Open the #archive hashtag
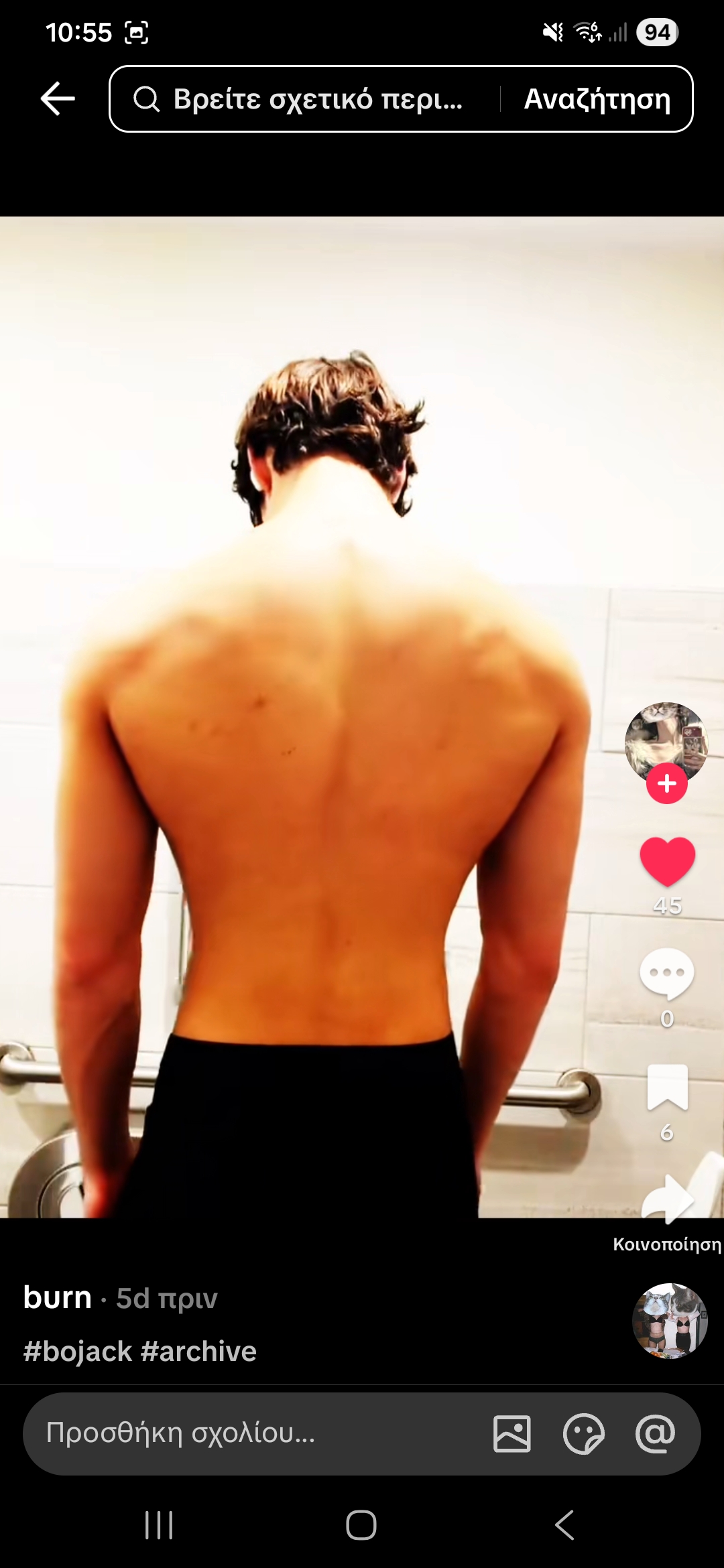This screenshot has width=724, height=1568. click(x=198, y=1352)
